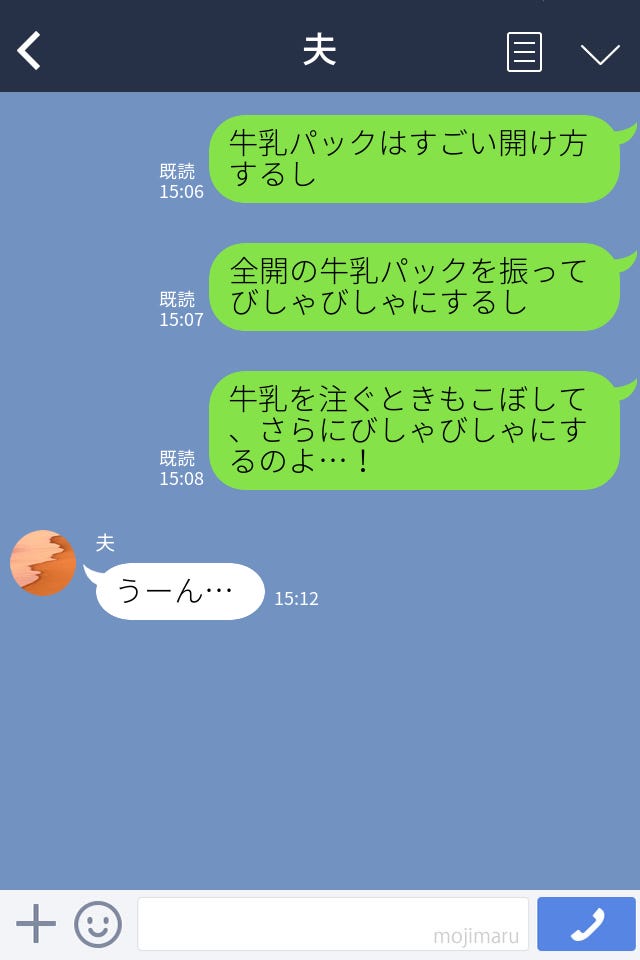Go back from the 夫 chat
The height and width of the screenshot is (960, 640).
click(x=29, y=51)
